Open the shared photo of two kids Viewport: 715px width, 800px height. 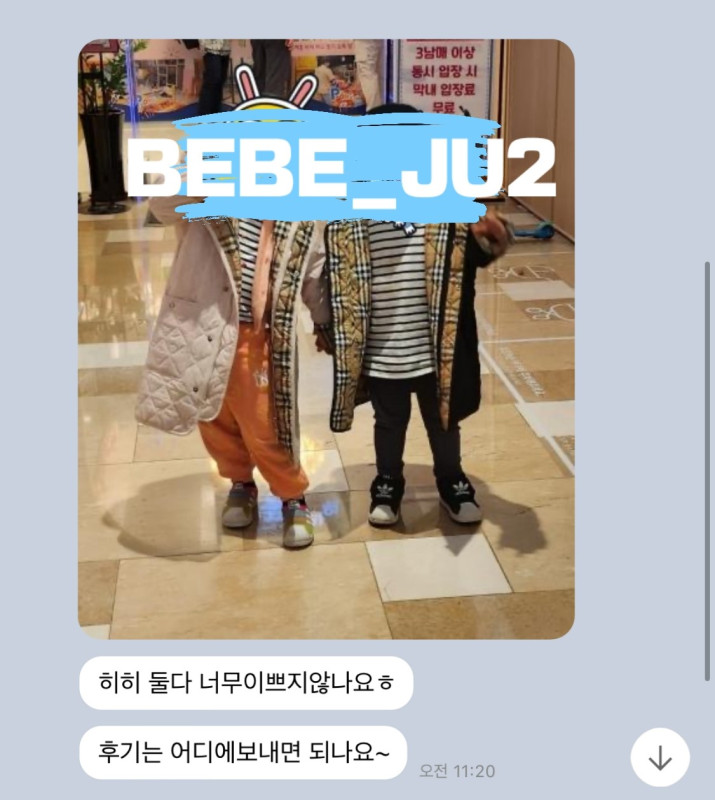[x=326, y=340]
